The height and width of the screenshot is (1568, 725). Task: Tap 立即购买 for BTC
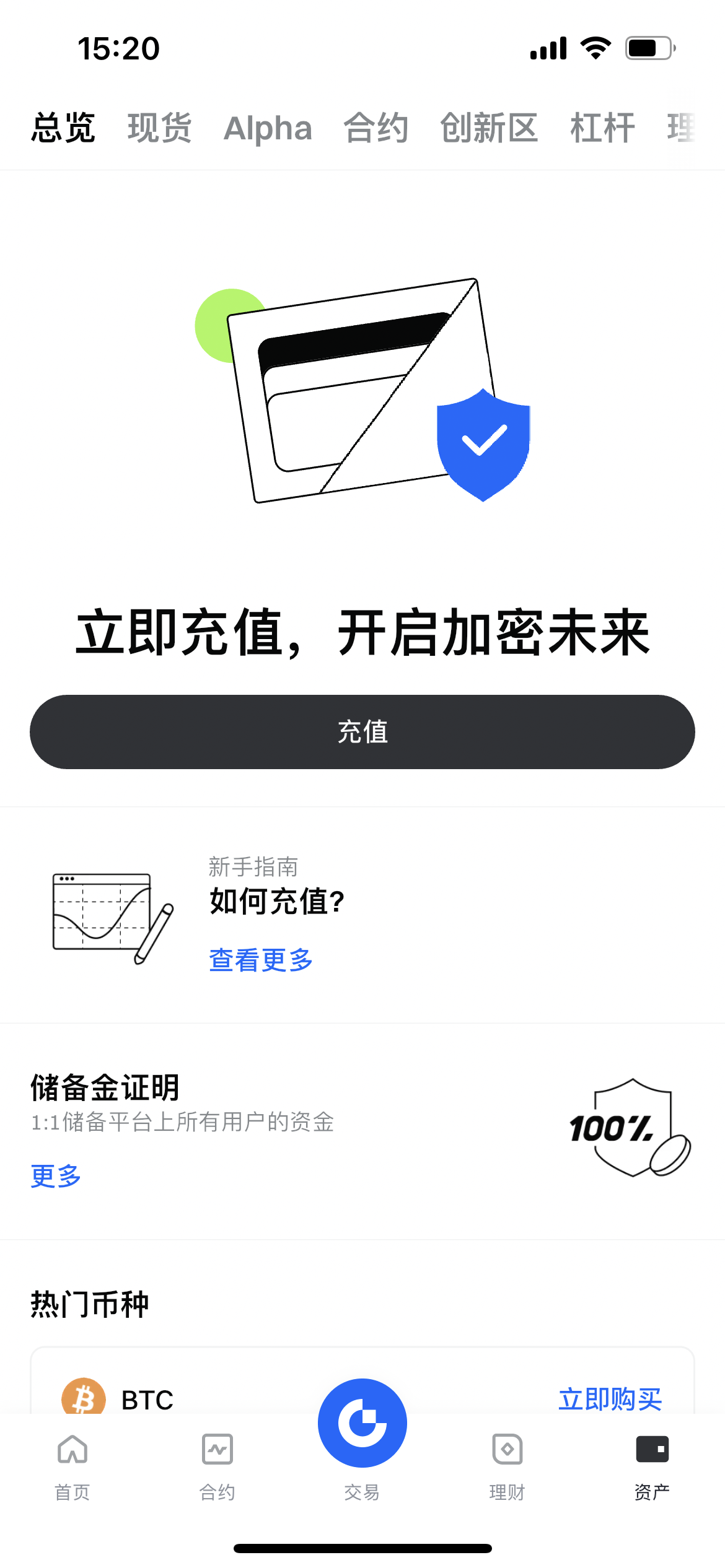610,1398
